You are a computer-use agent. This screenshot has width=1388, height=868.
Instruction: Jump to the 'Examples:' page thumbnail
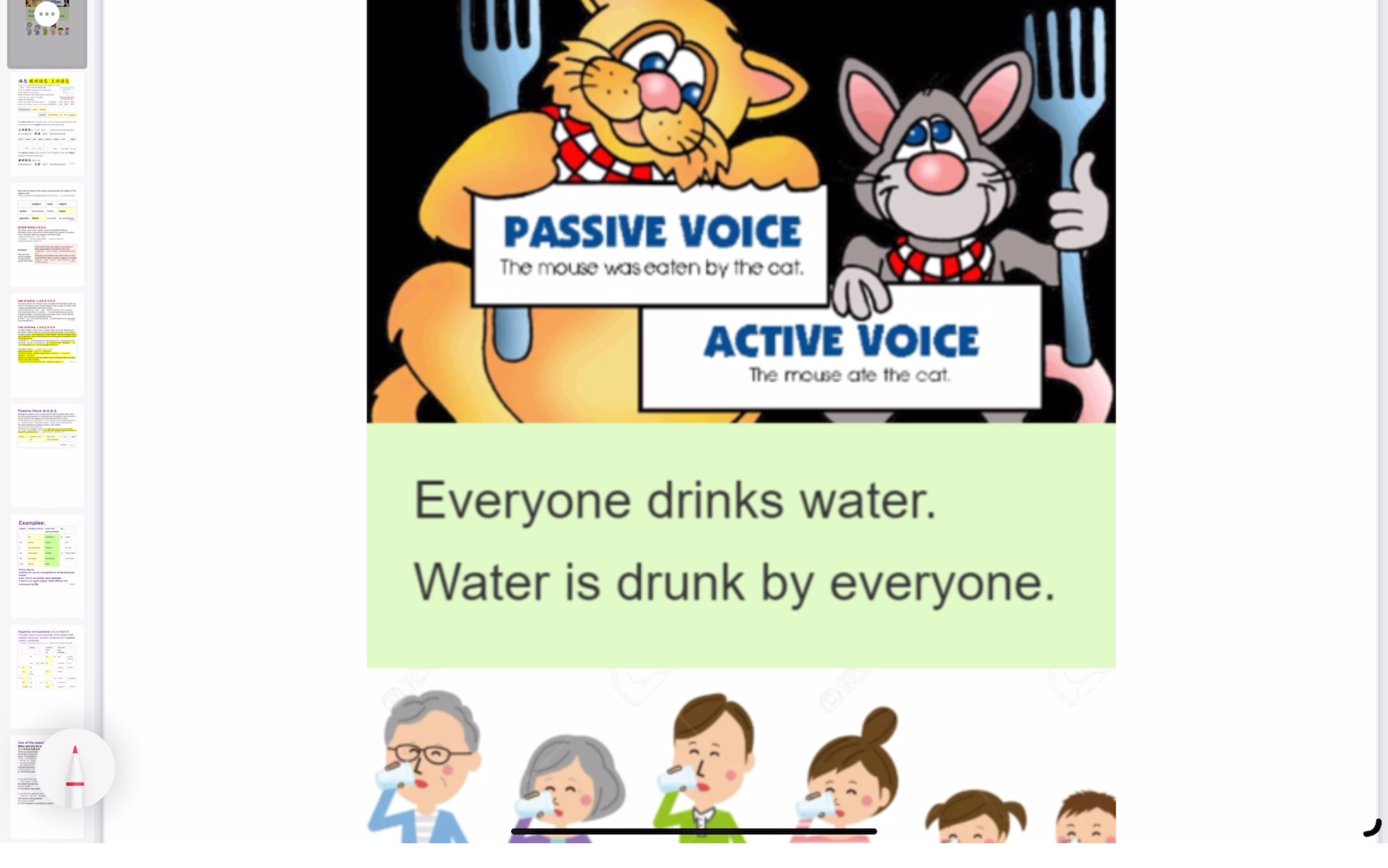[x=47, y=565]
